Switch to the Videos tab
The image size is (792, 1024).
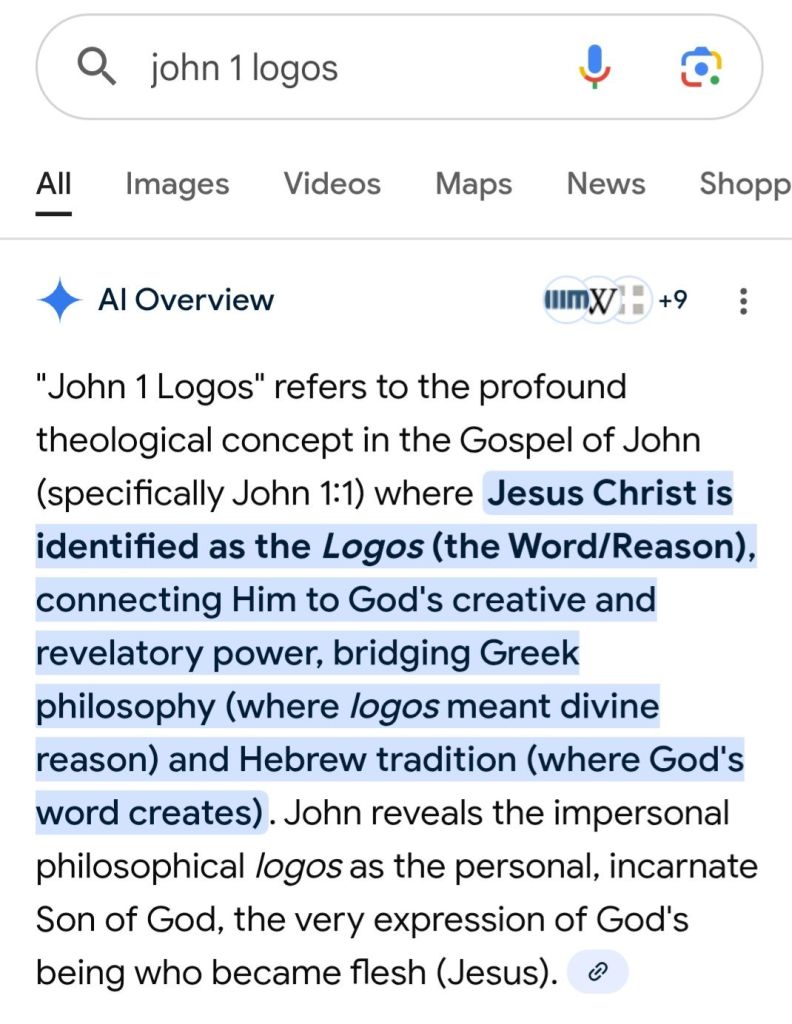(x=332, y=184)
